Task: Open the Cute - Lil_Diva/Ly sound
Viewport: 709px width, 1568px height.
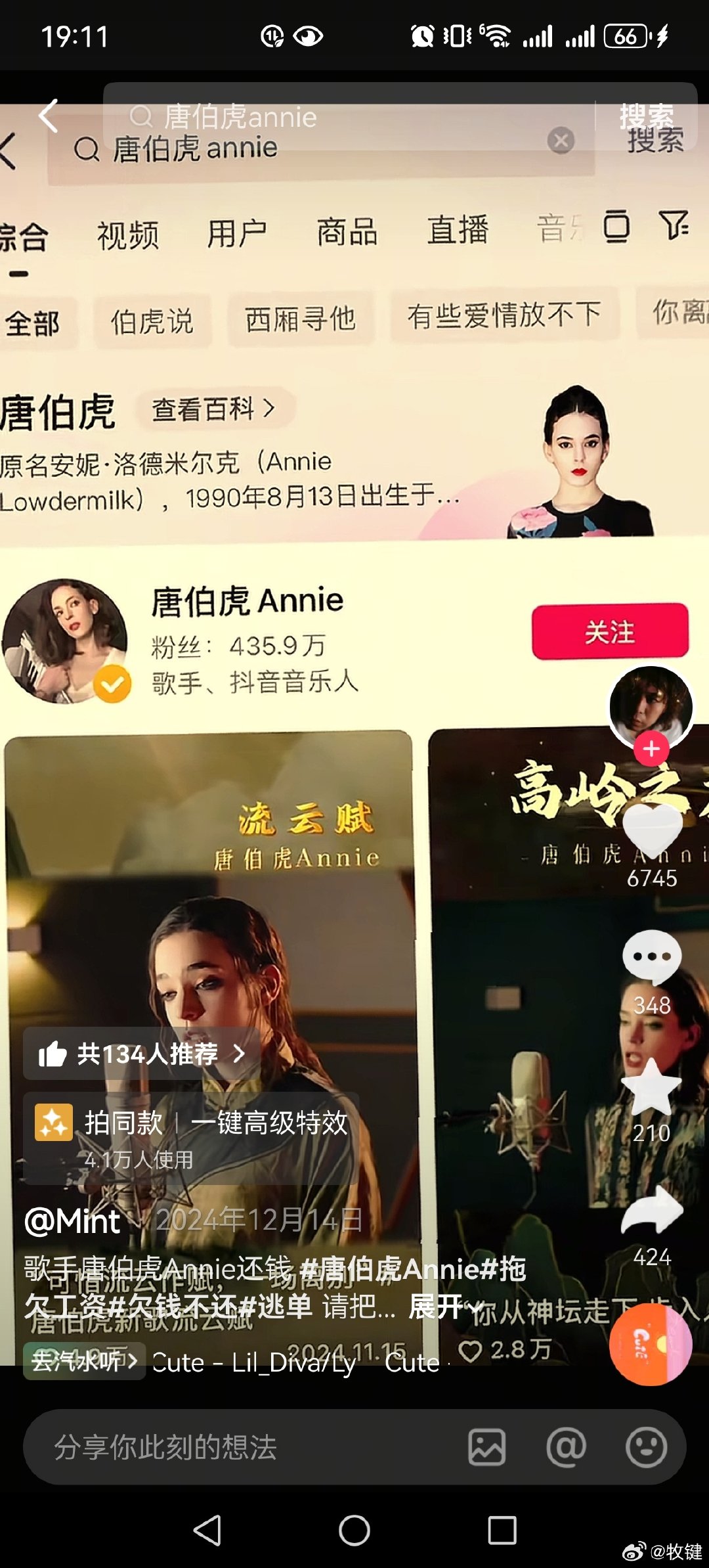Action: click(x=256, y=1363)
